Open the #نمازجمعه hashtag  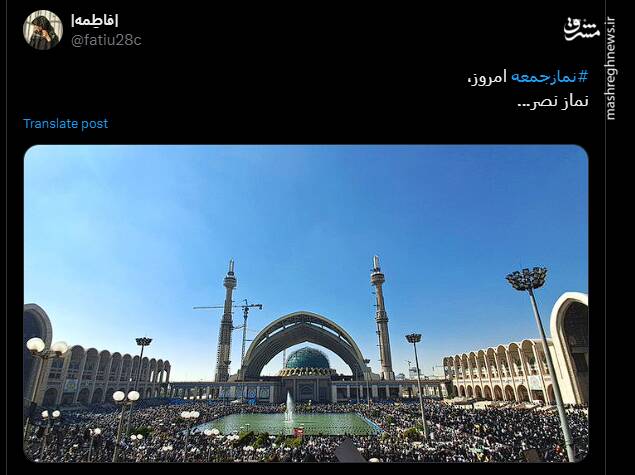click(549, 77)
